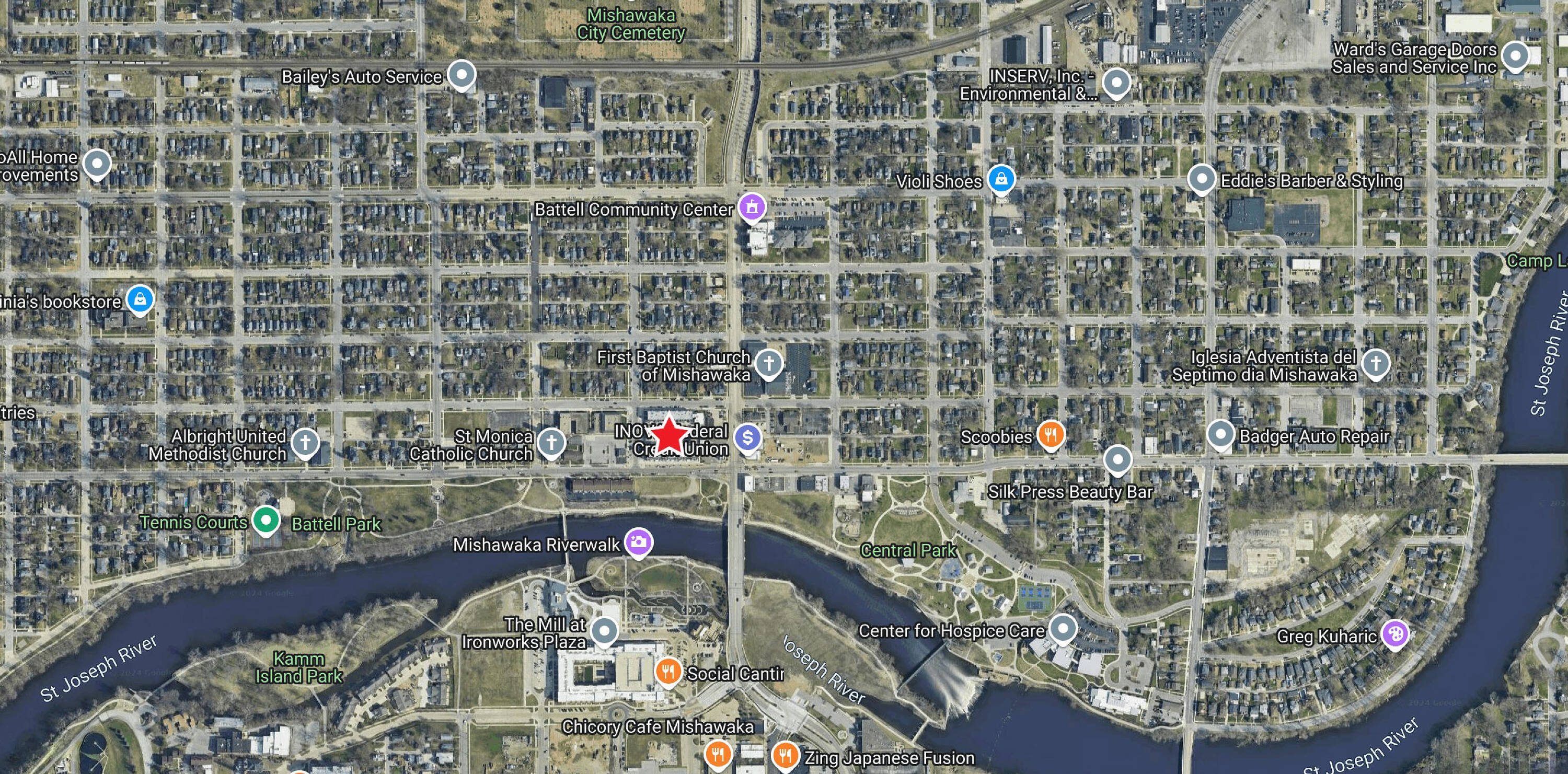
Task: Open Iglesia Adventista del Septimo dia pin
Action: pyautogui.click(x=1375, y=363)
